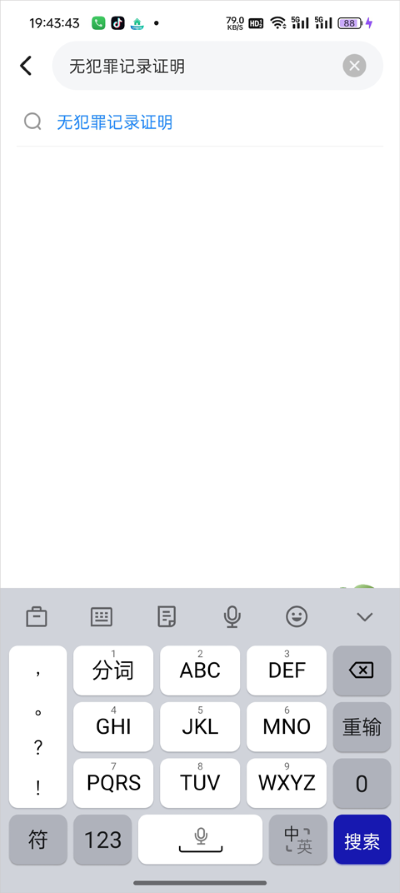This screenshot has width=400, height=893.
Task: Start voice input from the keyboard toolbar microphone
Action: coord(232,617)
